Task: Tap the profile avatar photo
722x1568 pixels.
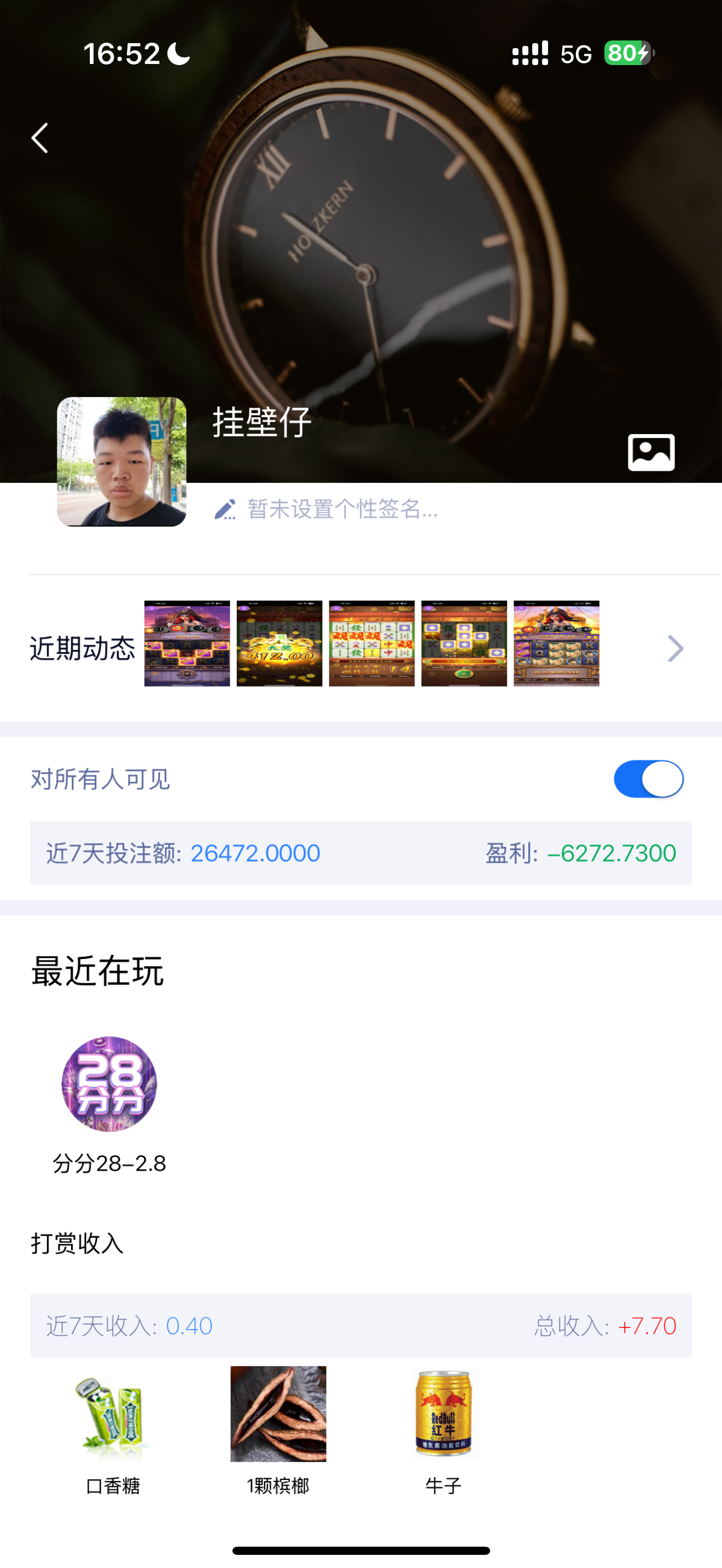Action: pyautogui.click(x=122, y=461)
